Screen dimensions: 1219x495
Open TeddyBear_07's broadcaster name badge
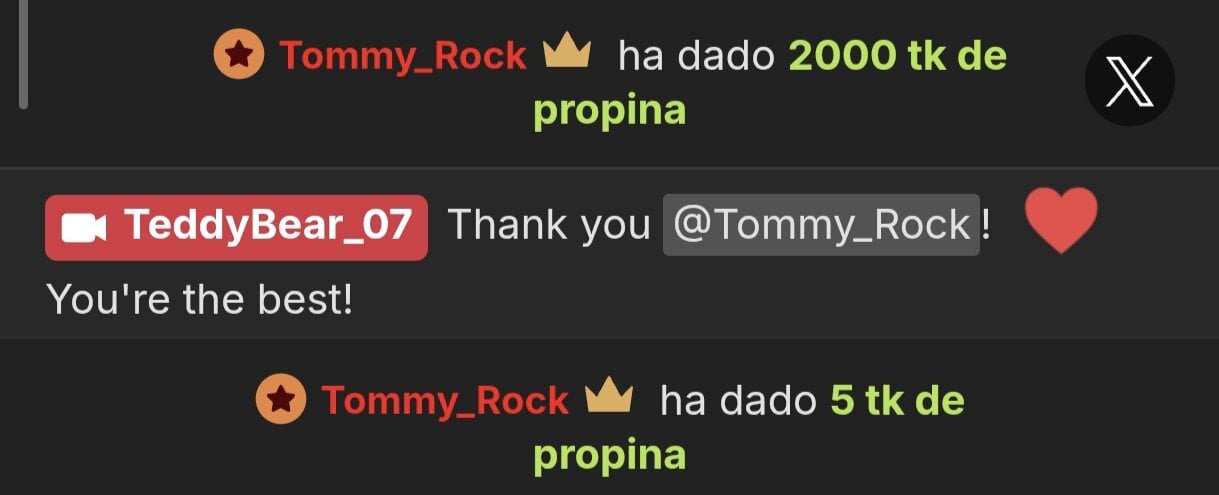pos(237,227)
